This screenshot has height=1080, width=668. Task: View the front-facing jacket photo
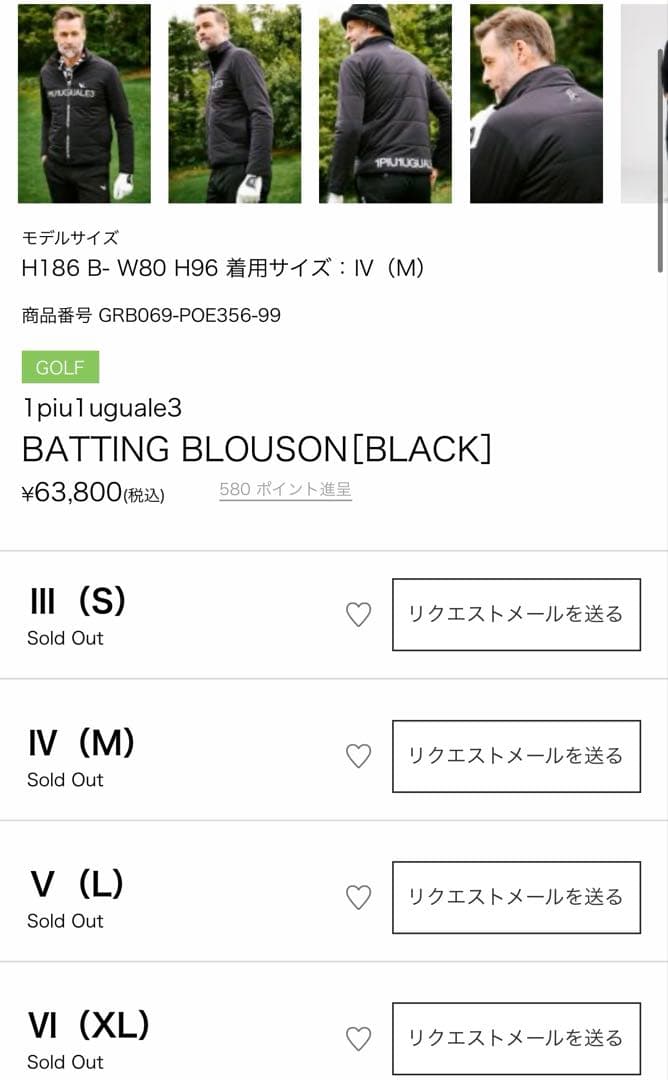coord(84,104)
